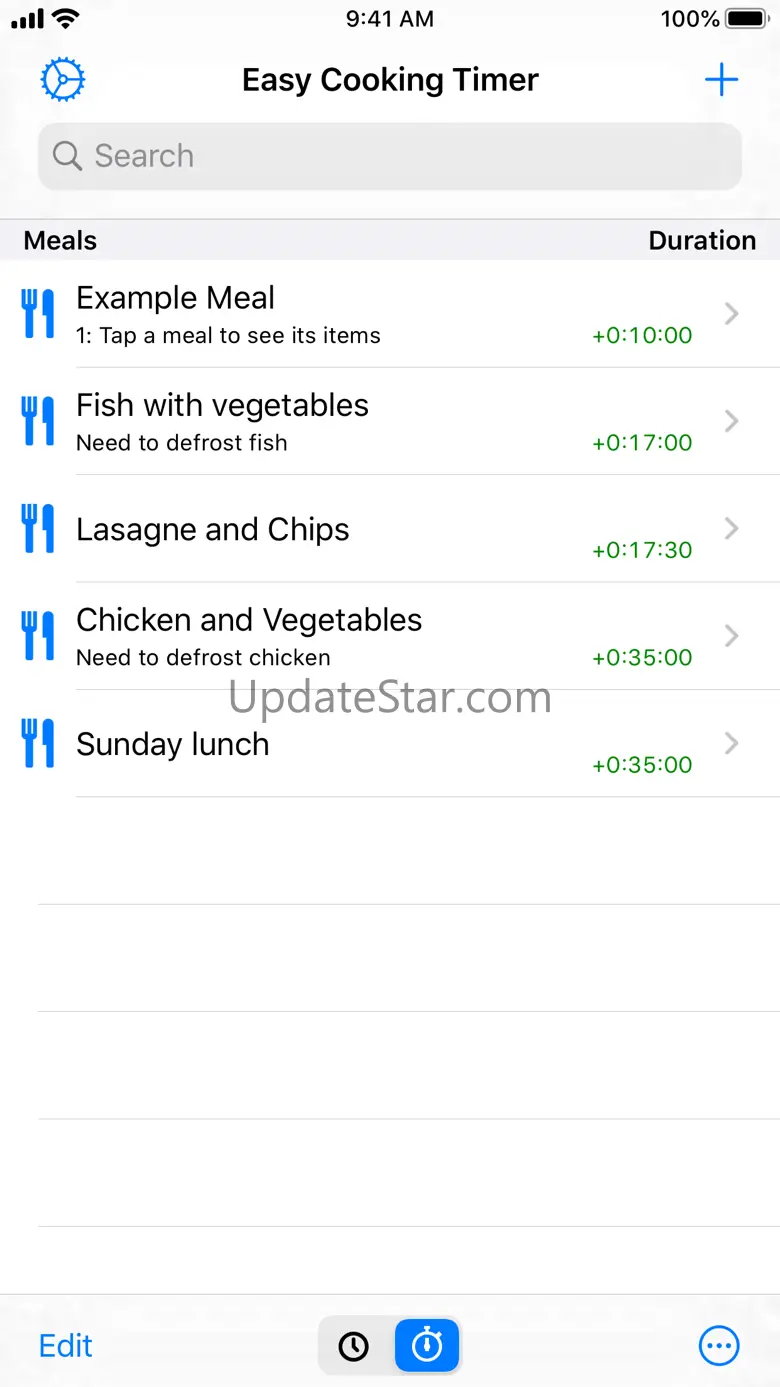This screenshot has width=780, height=1387.
Task: Select the Lasagne and Chips meal
Action: [380, 529]
